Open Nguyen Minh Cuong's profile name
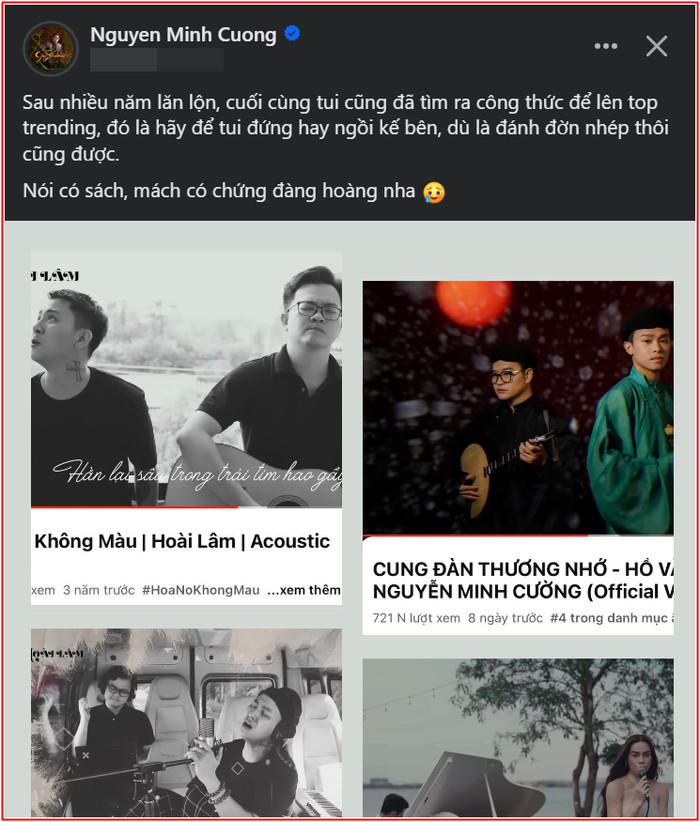This screenshot has height=822, width=700. [x=183, y=35]
